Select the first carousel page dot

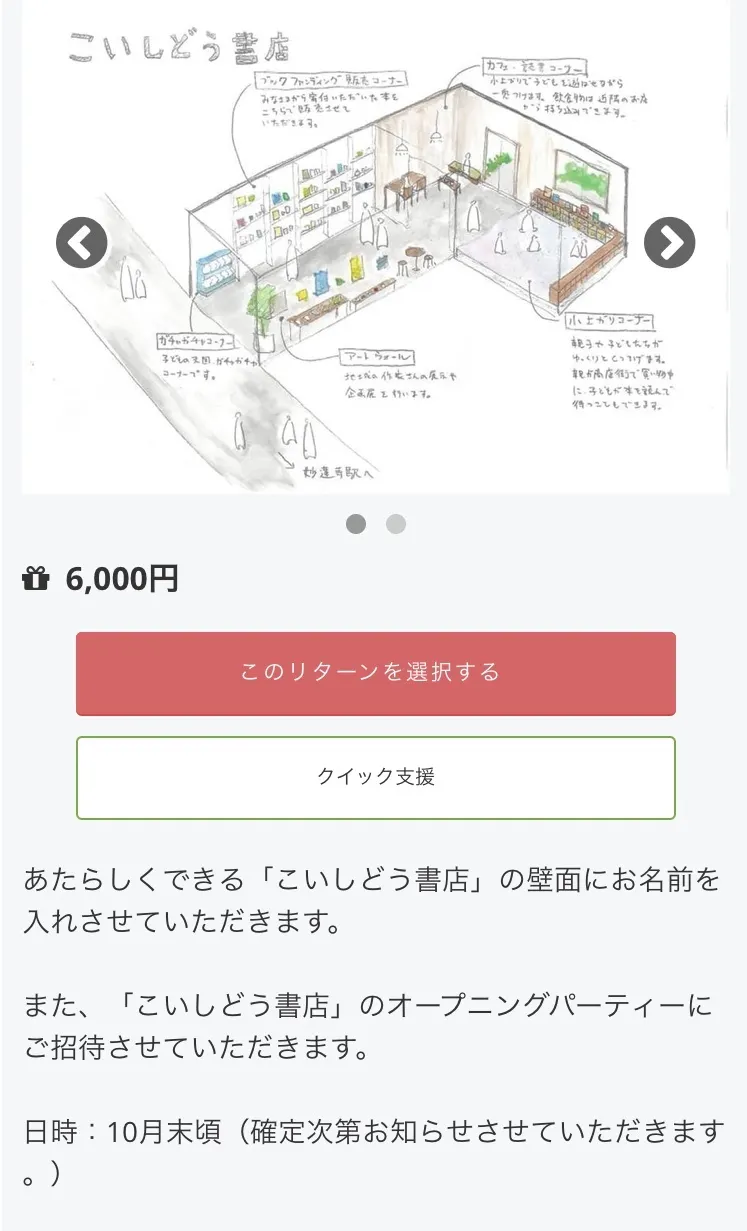pyautogui.click(x=356, y=524)
